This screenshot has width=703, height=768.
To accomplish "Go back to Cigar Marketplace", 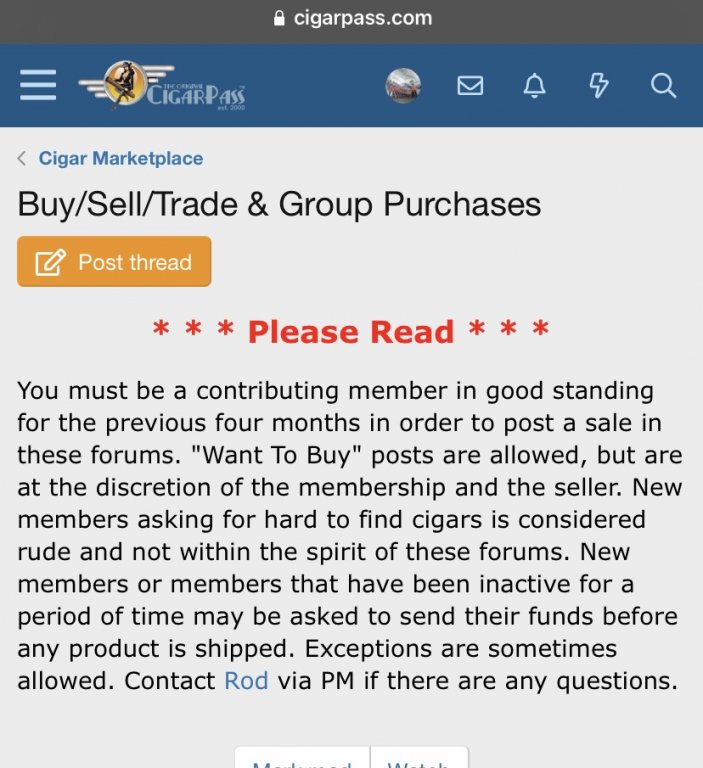I will [x=120, y=158].
